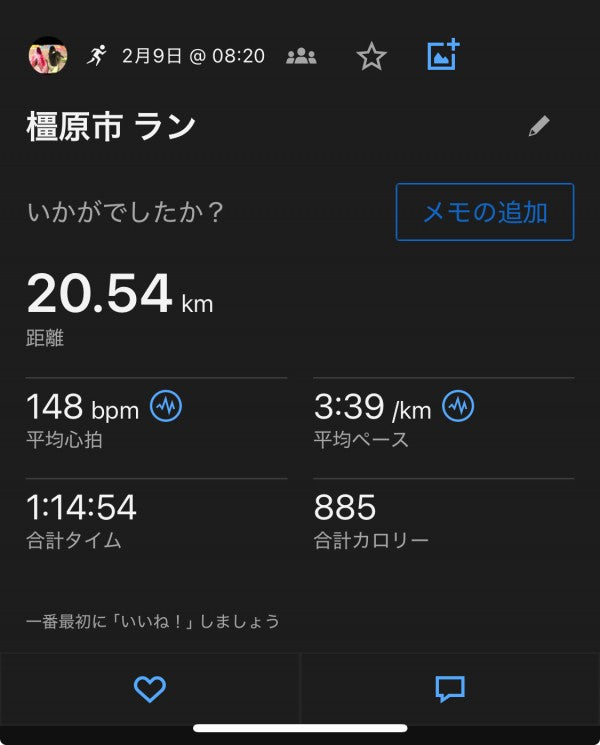The height and width of the screenshot is (745, 600).
Task: Open comments with the speech bubble
Action: click(450, 689)
